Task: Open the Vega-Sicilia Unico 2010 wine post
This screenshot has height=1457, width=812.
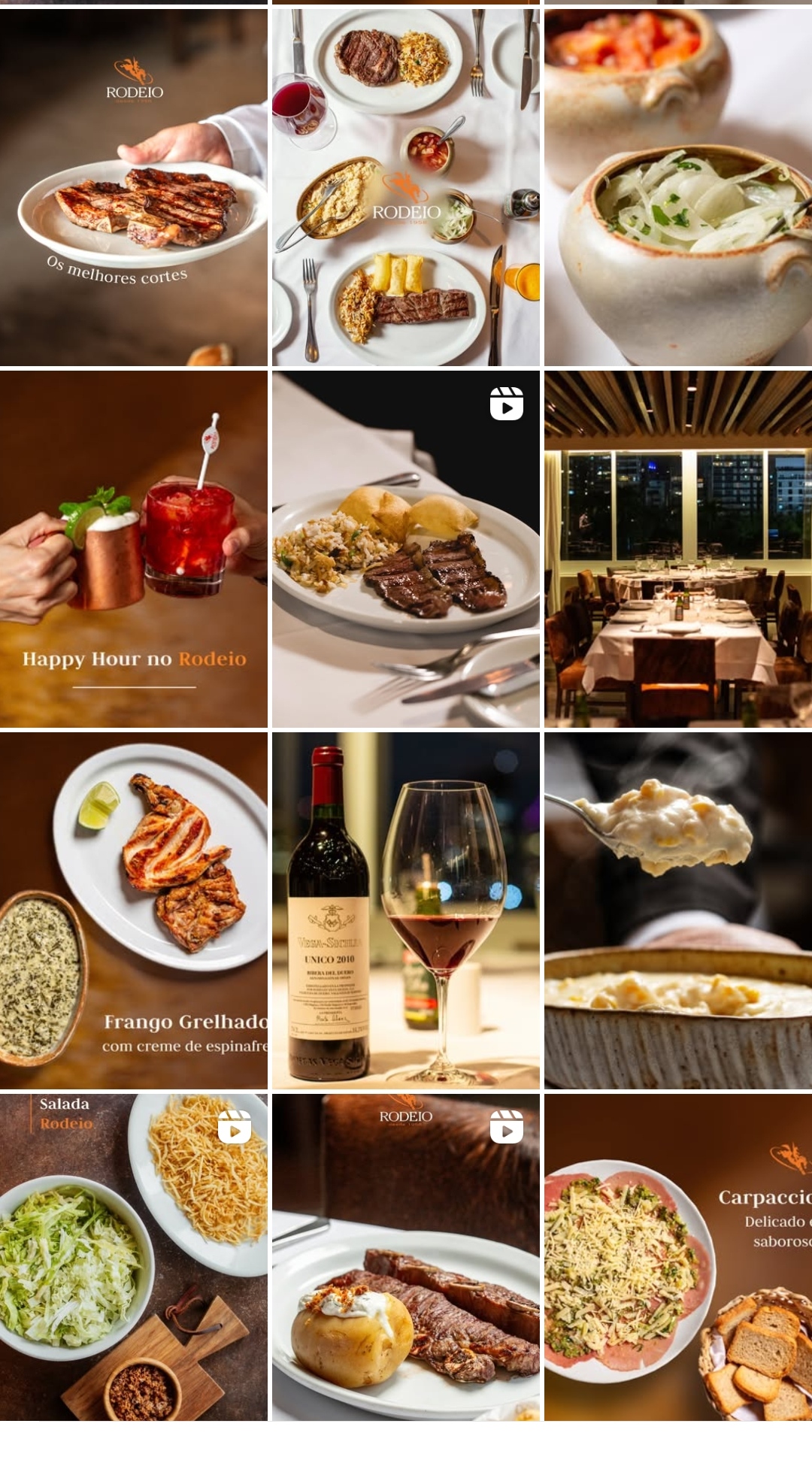Action: [406, 910]
